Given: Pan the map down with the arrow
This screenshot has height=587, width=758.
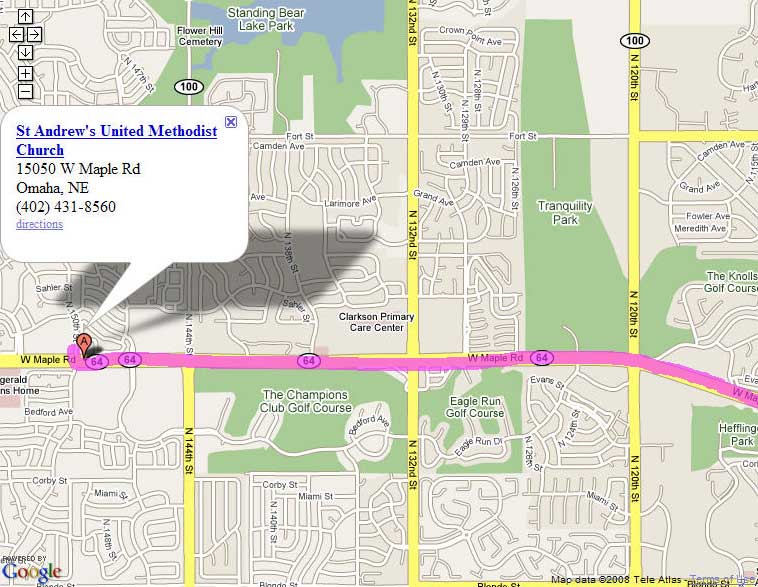Looking at the screenshot, I should [x=26, y=52].
